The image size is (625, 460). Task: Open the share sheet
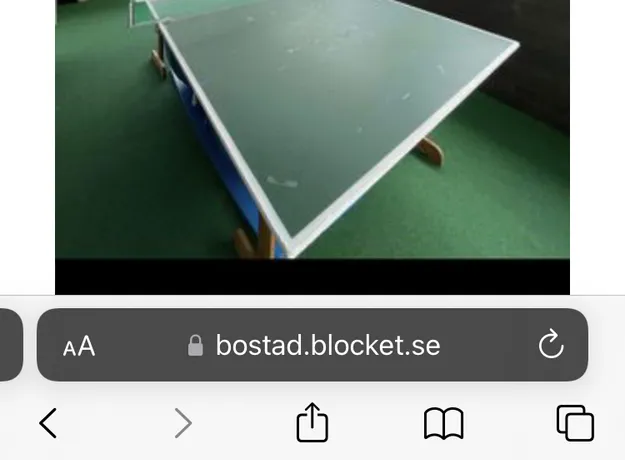312,423
